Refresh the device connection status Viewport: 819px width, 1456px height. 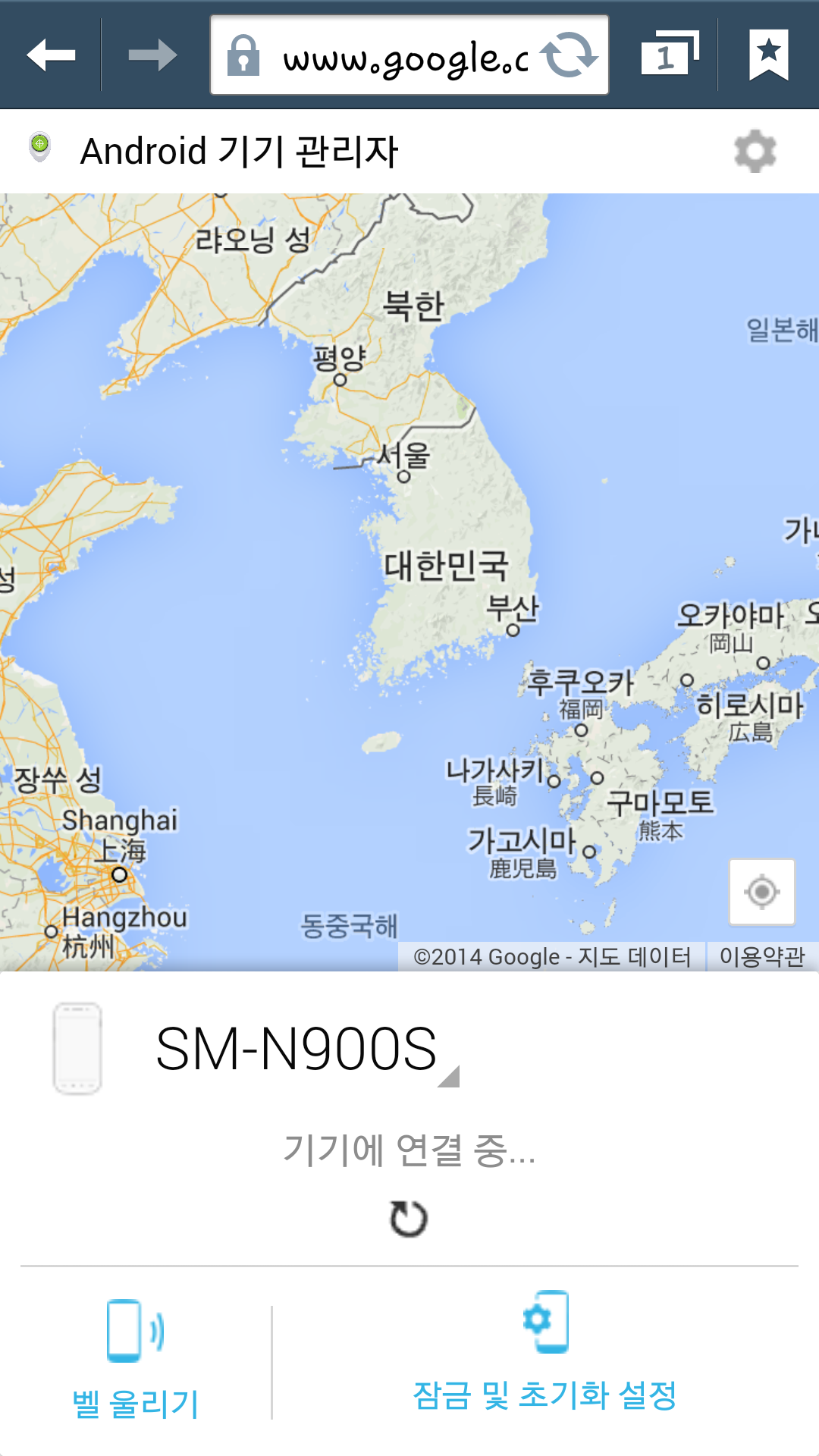tap(409, 1219)
